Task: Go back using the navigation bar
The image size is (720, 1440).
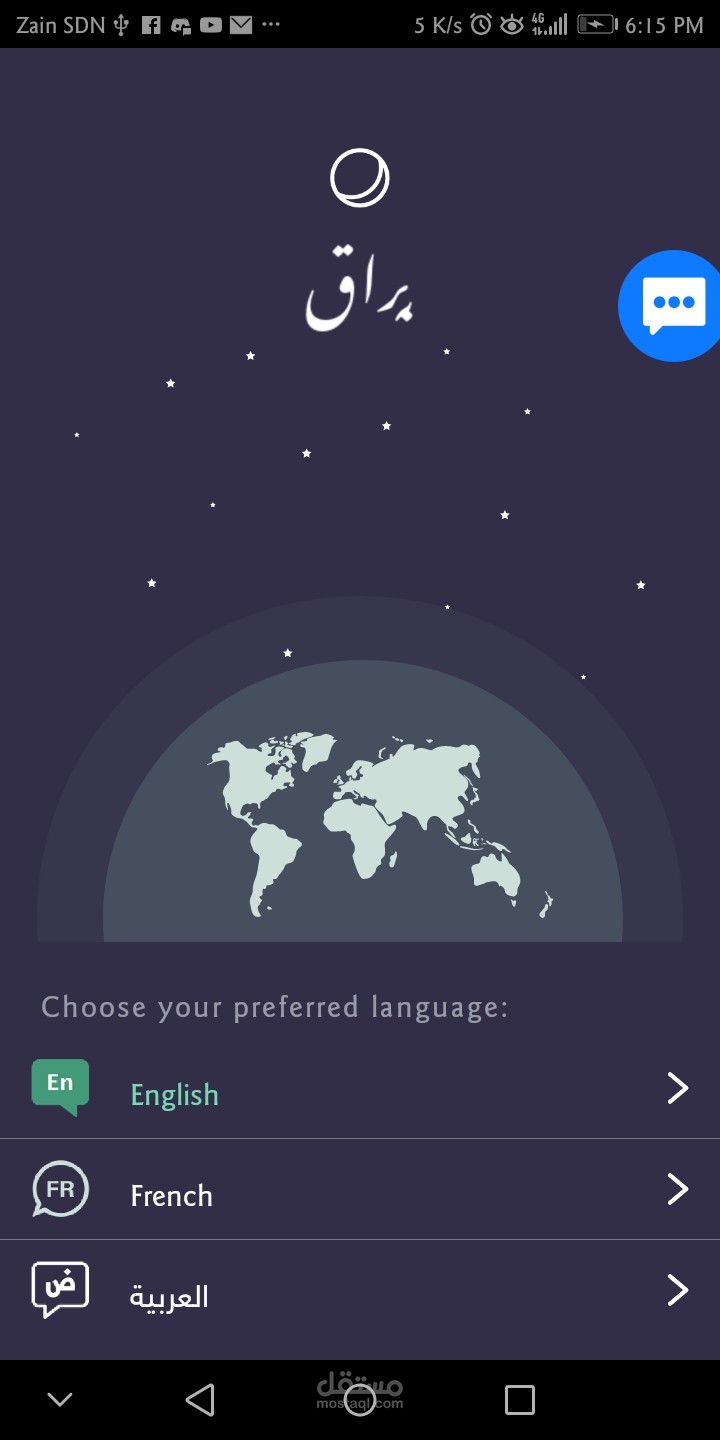Action: coord(200,1399)
